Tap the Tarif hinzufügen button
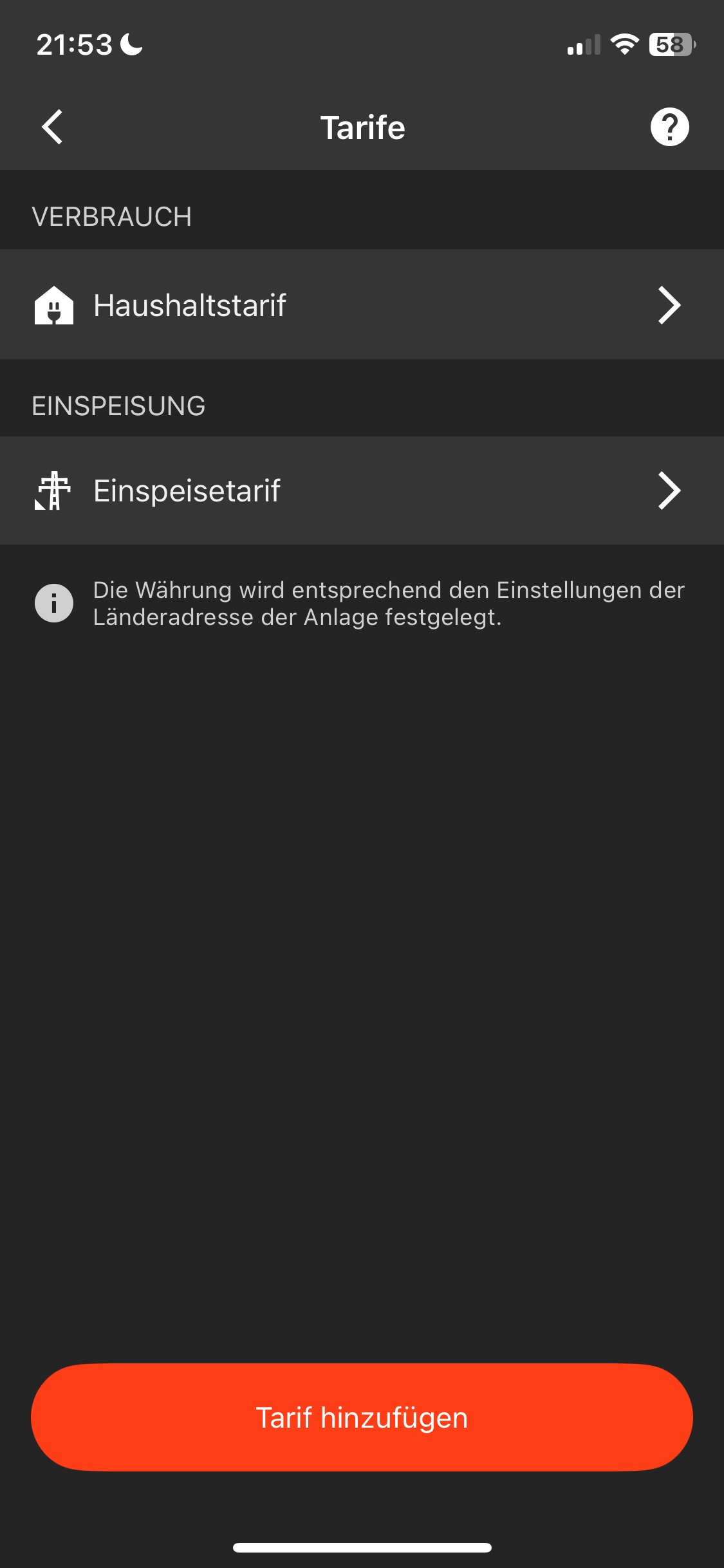The image size is (724, 1568). (x=362, y=1417)
